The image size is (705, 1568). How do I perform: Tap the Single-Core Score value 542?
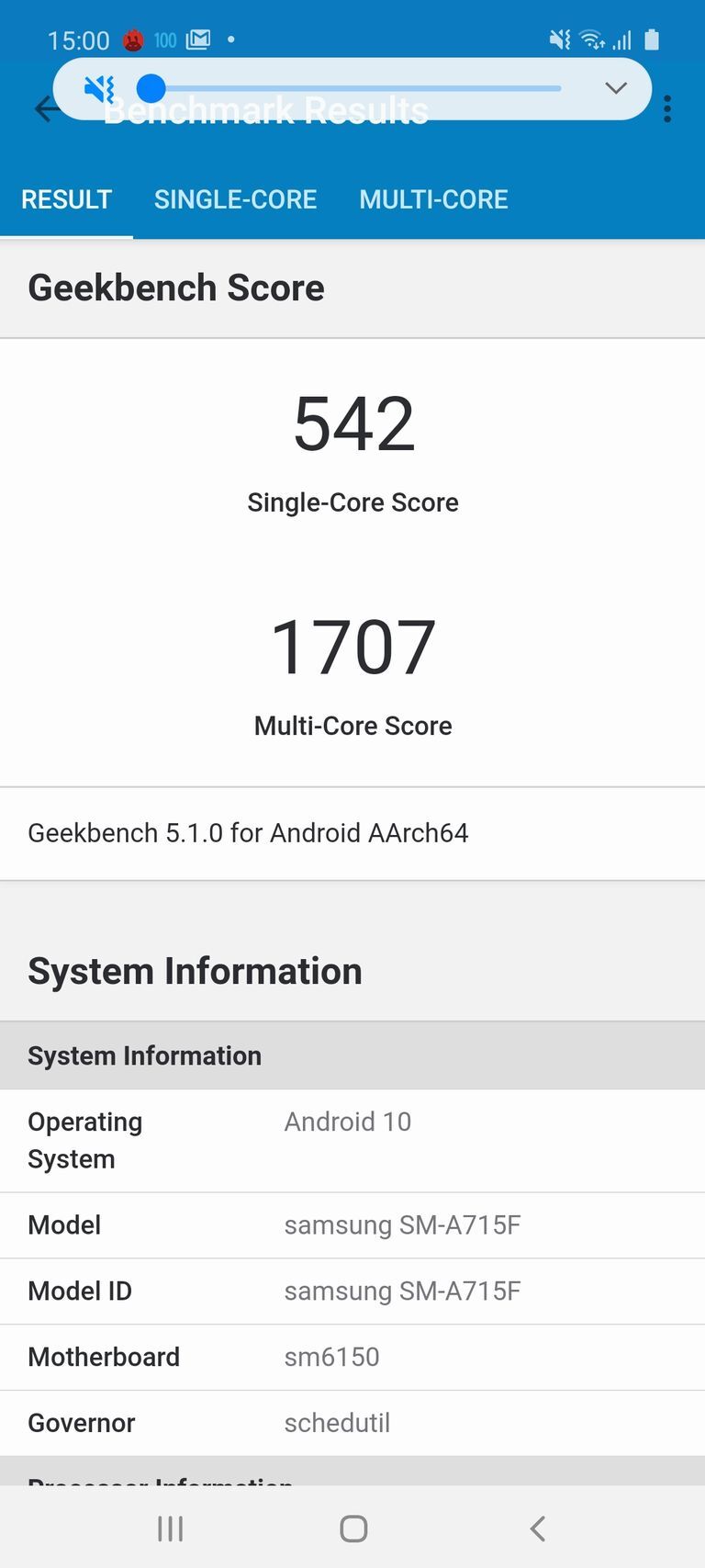pyautogui.click(x=352, y=423)
